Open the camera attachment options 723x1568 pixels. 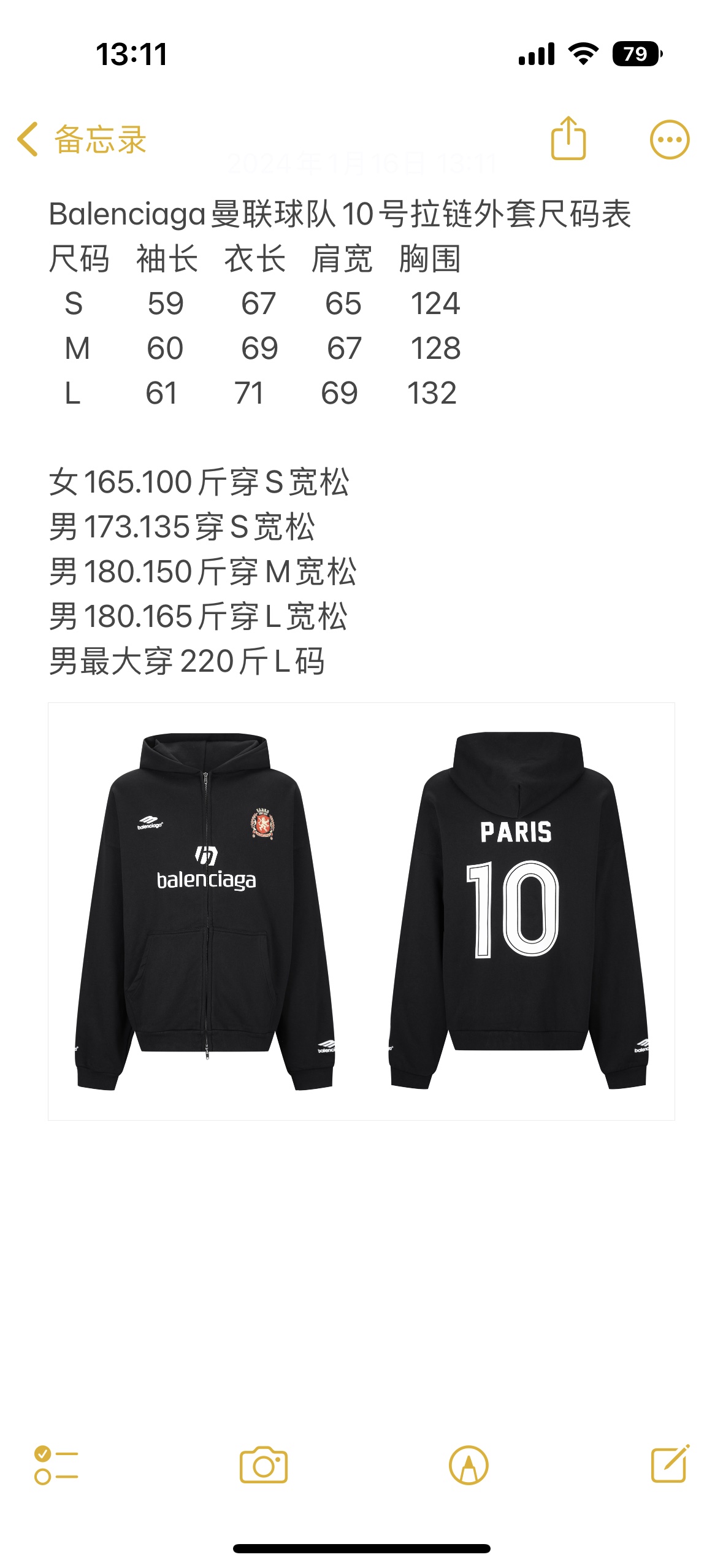click(x=264, y=1466)
